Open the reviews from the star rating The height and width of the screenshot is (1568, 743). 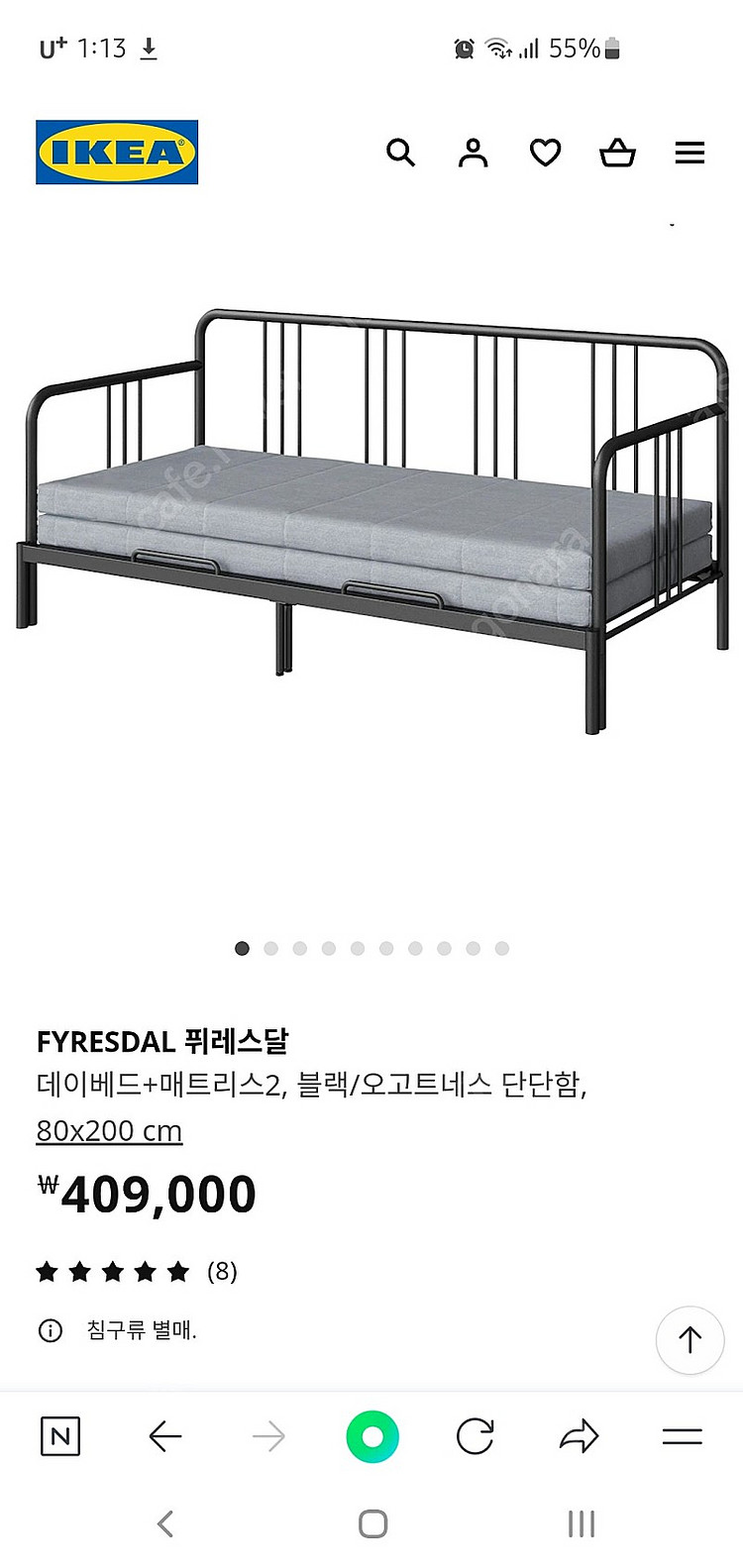click(x=136, y=1272)
